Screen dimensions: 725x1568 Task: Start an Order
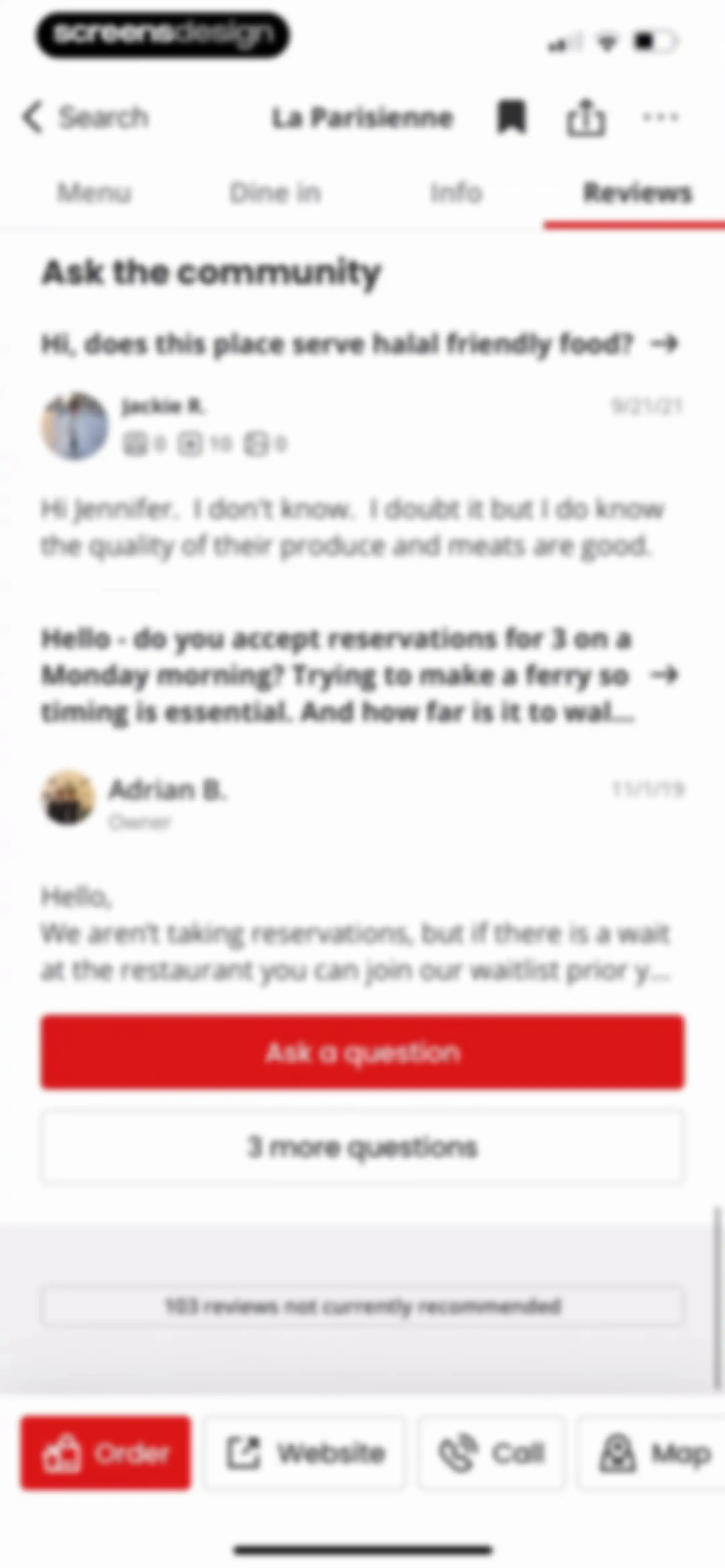click(106, 1453)
